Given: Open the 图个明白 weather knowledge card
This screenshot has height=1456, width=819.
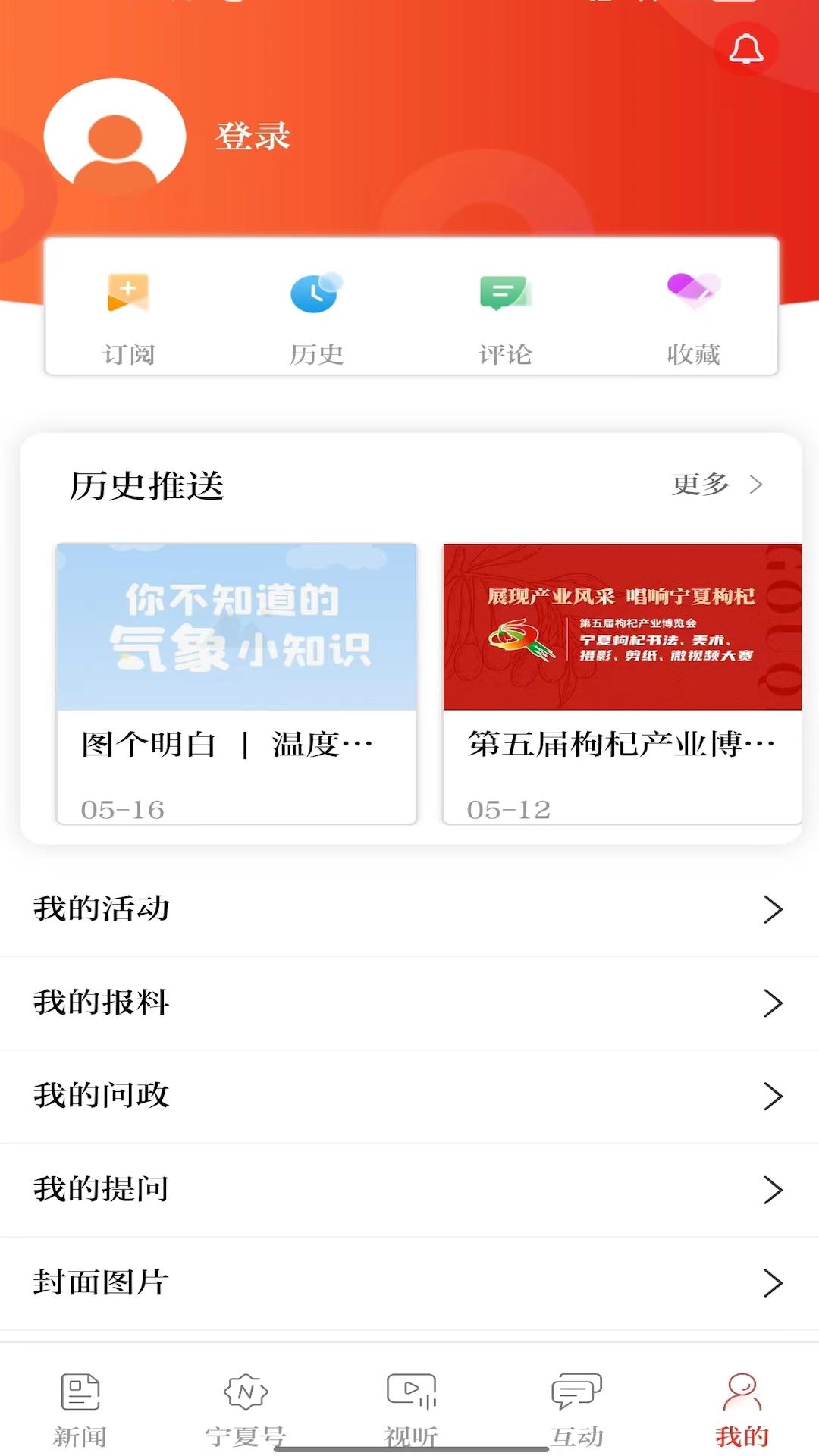Looking at the screenshot, I should [x=237, y=682].
